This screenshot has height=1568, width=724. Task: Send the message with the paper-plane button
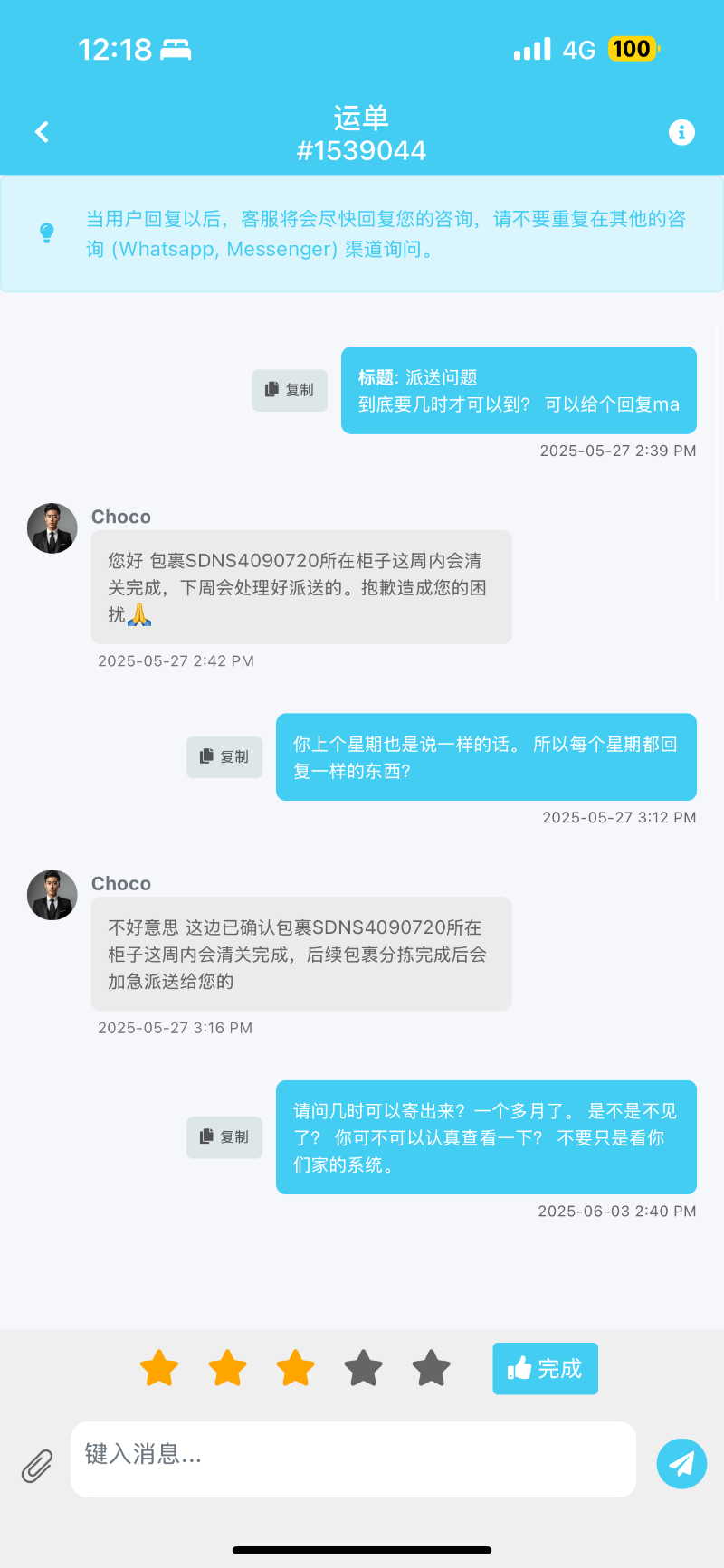[681, 1463]
